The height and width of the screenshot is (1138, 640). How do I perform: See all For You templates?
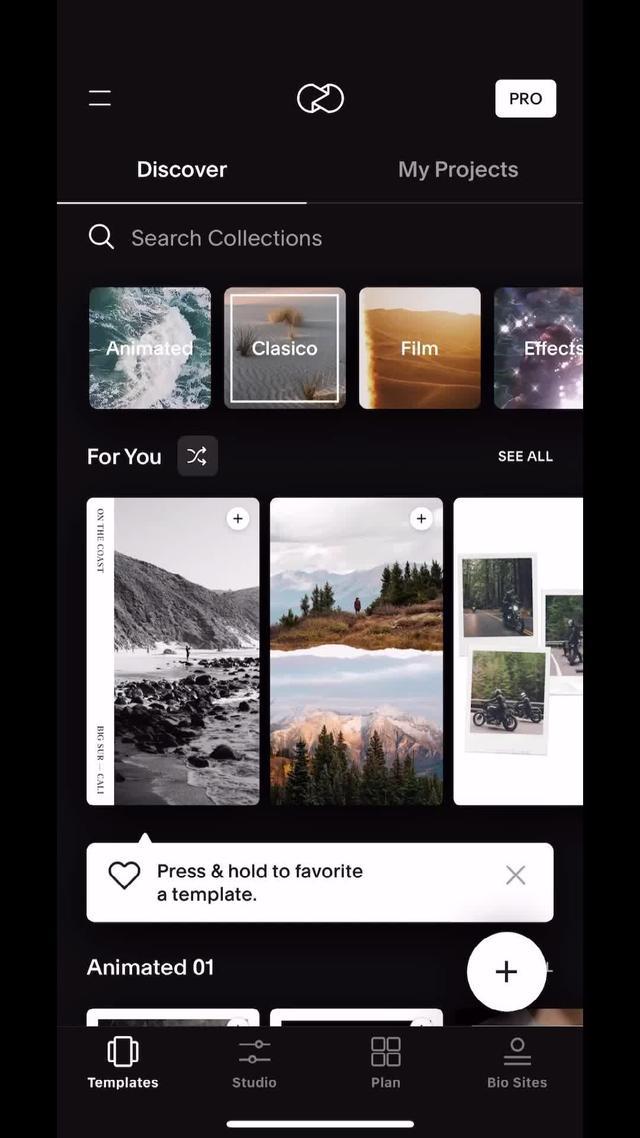coord(525,456)
